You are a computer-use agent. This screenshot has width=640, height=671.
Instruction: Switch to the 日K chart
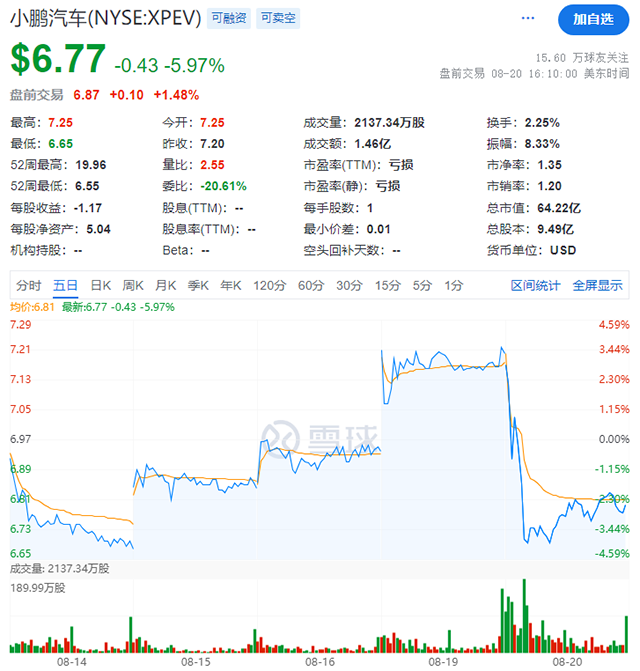(x=101, y=286)
